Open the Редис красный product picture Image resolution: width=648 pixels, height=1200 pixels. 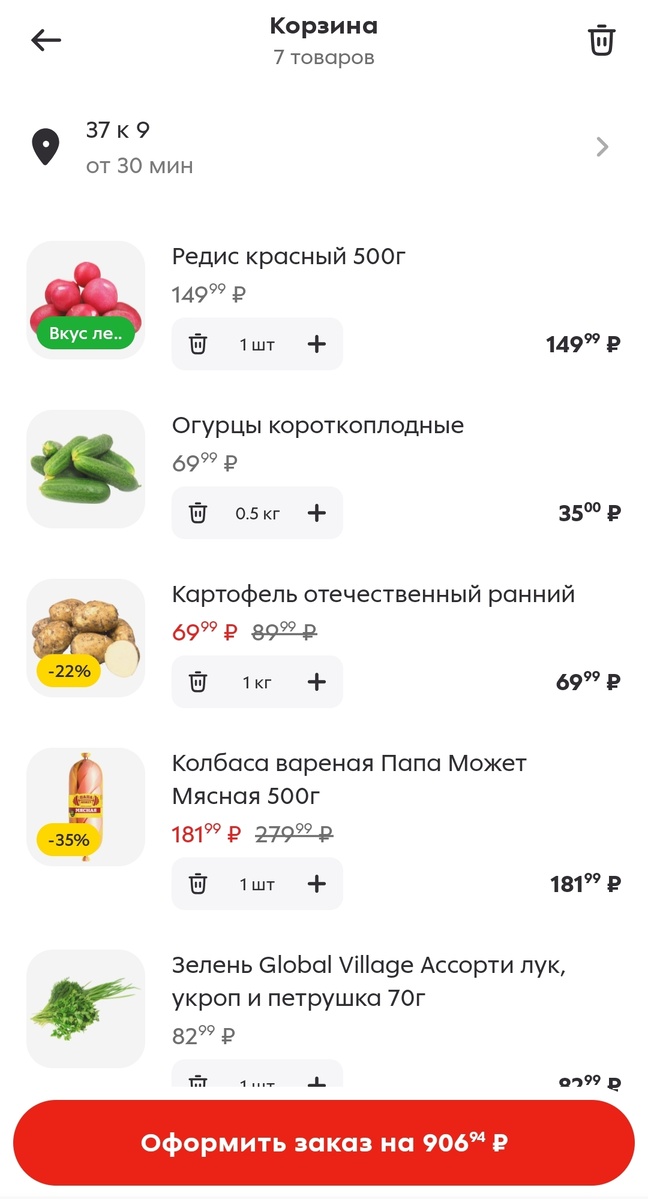pyautogui.click(x=86, y=300)
